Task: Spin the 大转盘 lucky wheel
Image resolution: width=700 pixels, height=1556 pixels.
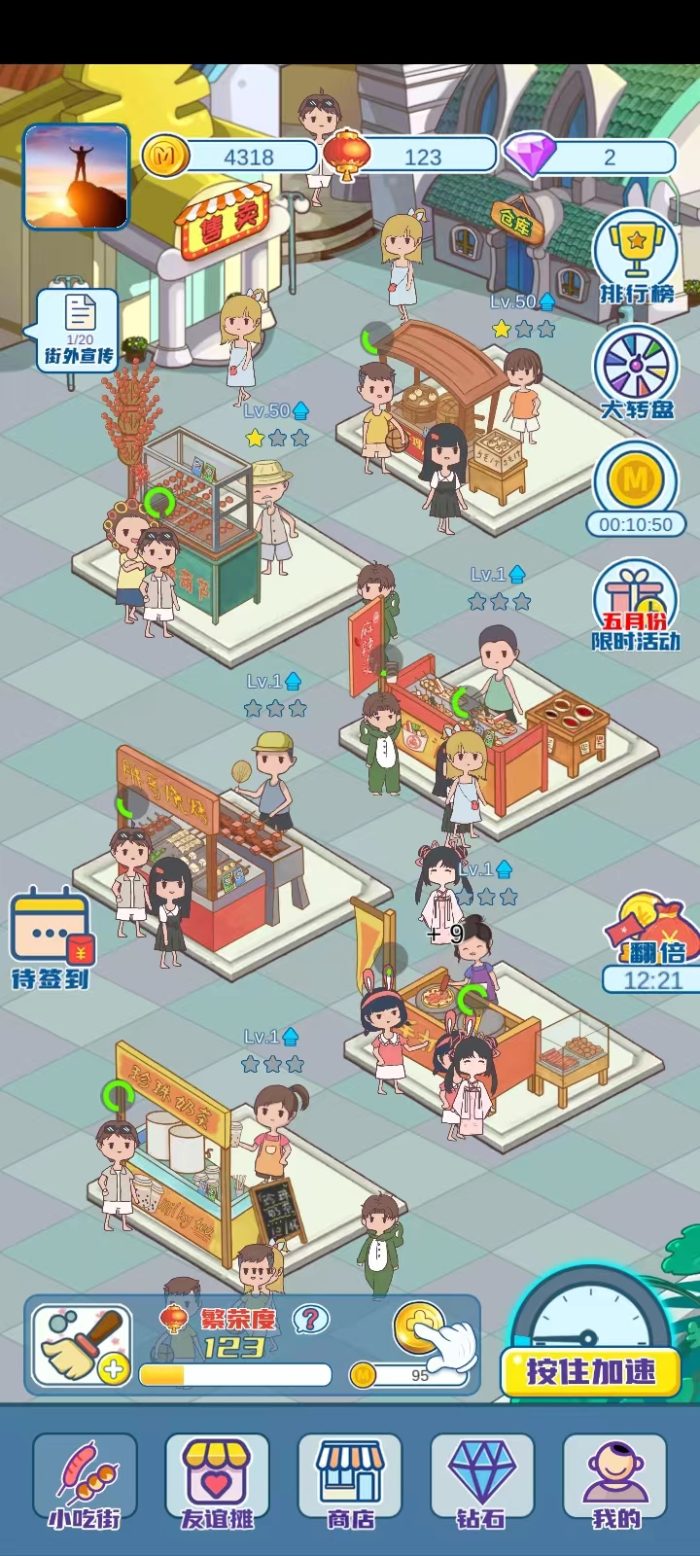Action: [636, 370]
